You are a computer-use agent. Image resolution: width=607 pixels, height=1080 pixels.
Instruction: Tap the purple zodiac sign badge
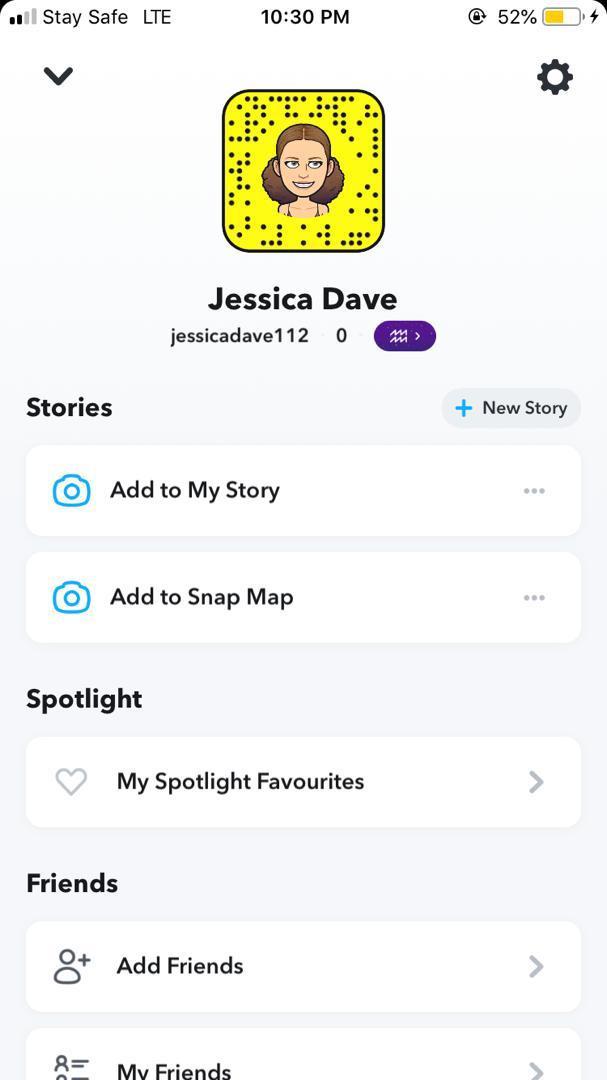[404, 337]
